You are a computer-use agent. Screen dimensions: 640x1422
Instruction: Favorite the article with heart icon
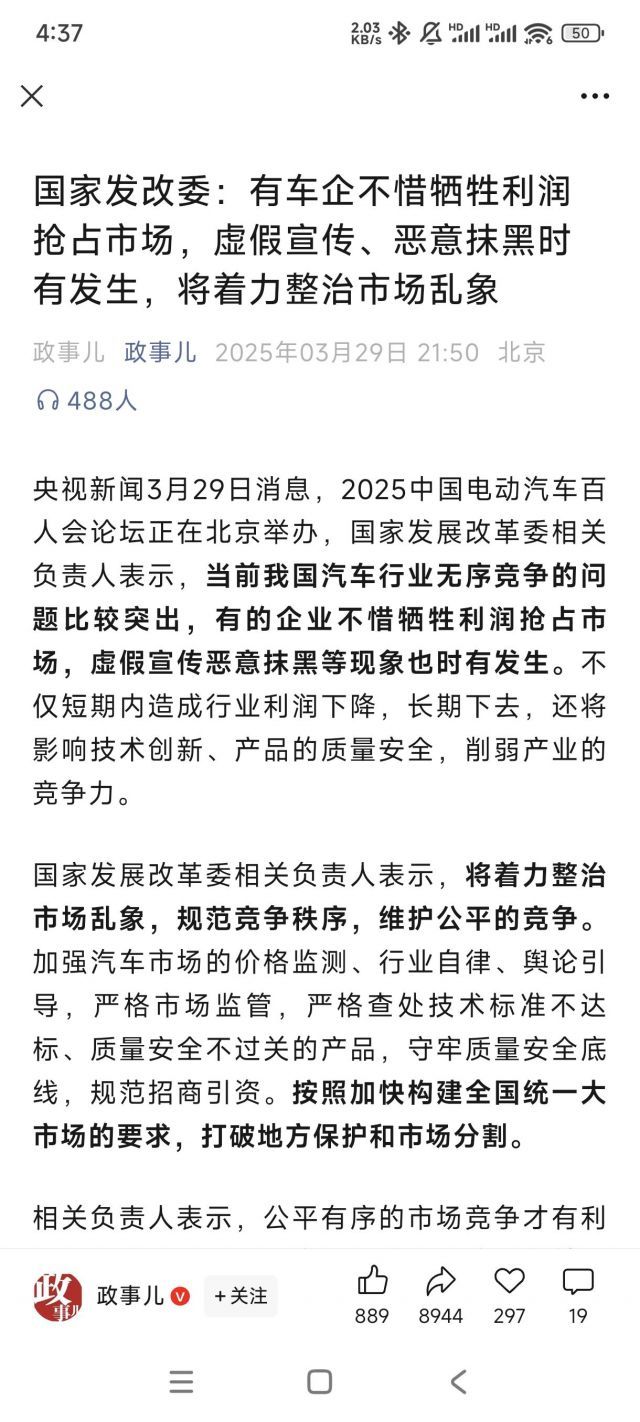click(x=509, y=1281)
